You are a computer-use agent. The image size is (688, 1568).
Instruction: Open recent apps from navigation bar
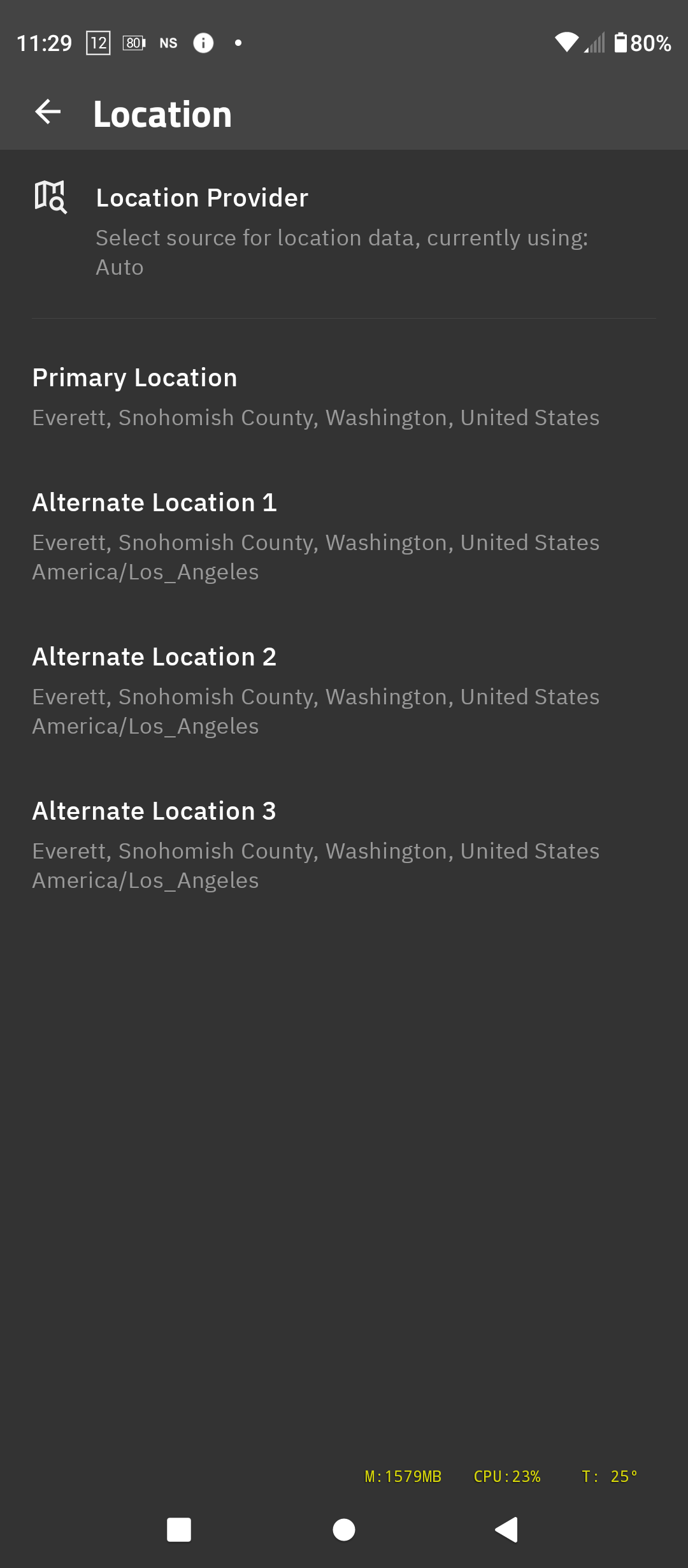(179, 1530)
